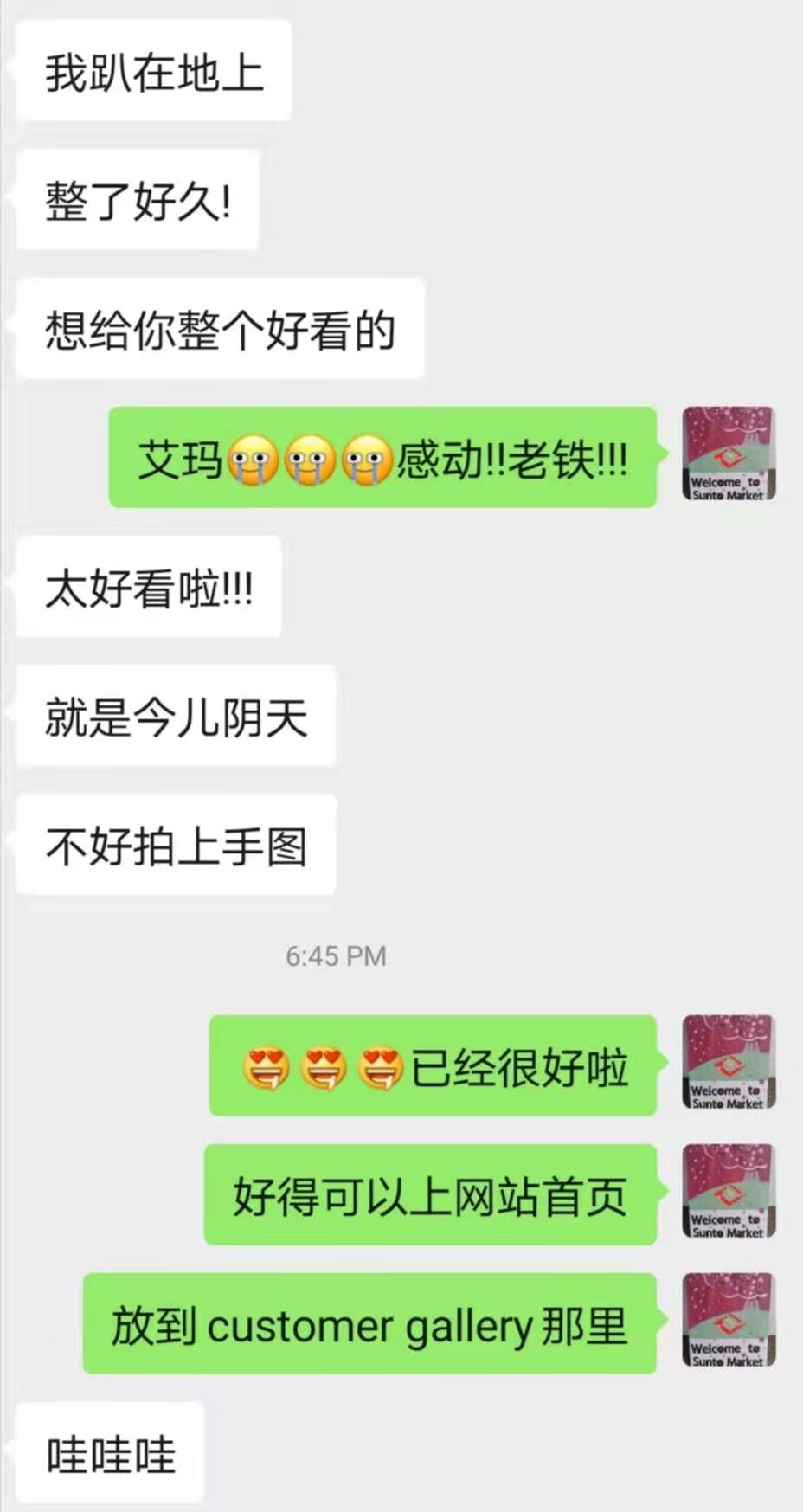Viewport: 803px width, 1512px height.
Task: Tap the avatar next to 已经很好啦
Action: (x=728, y=1063)
